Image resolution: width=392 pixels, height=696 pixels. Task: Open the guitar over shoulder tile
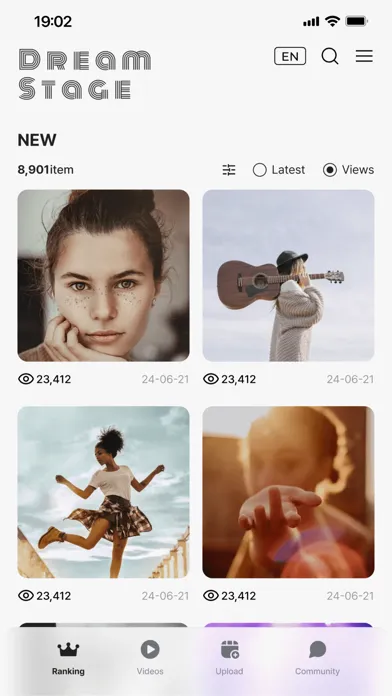[x=289, y=276]
